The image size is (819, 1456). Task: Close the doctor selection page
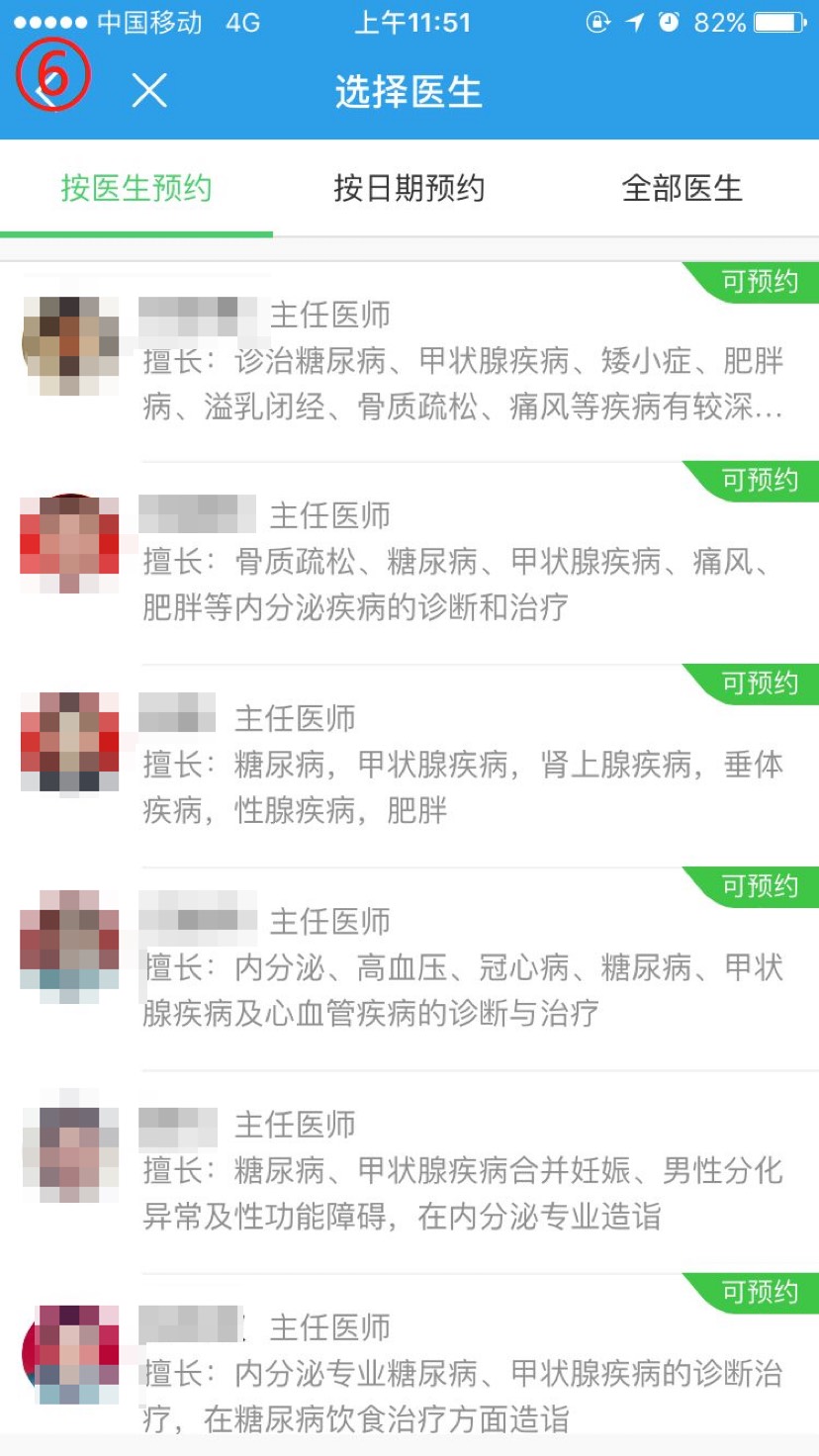pyautogui.click(x=149, y=91)
